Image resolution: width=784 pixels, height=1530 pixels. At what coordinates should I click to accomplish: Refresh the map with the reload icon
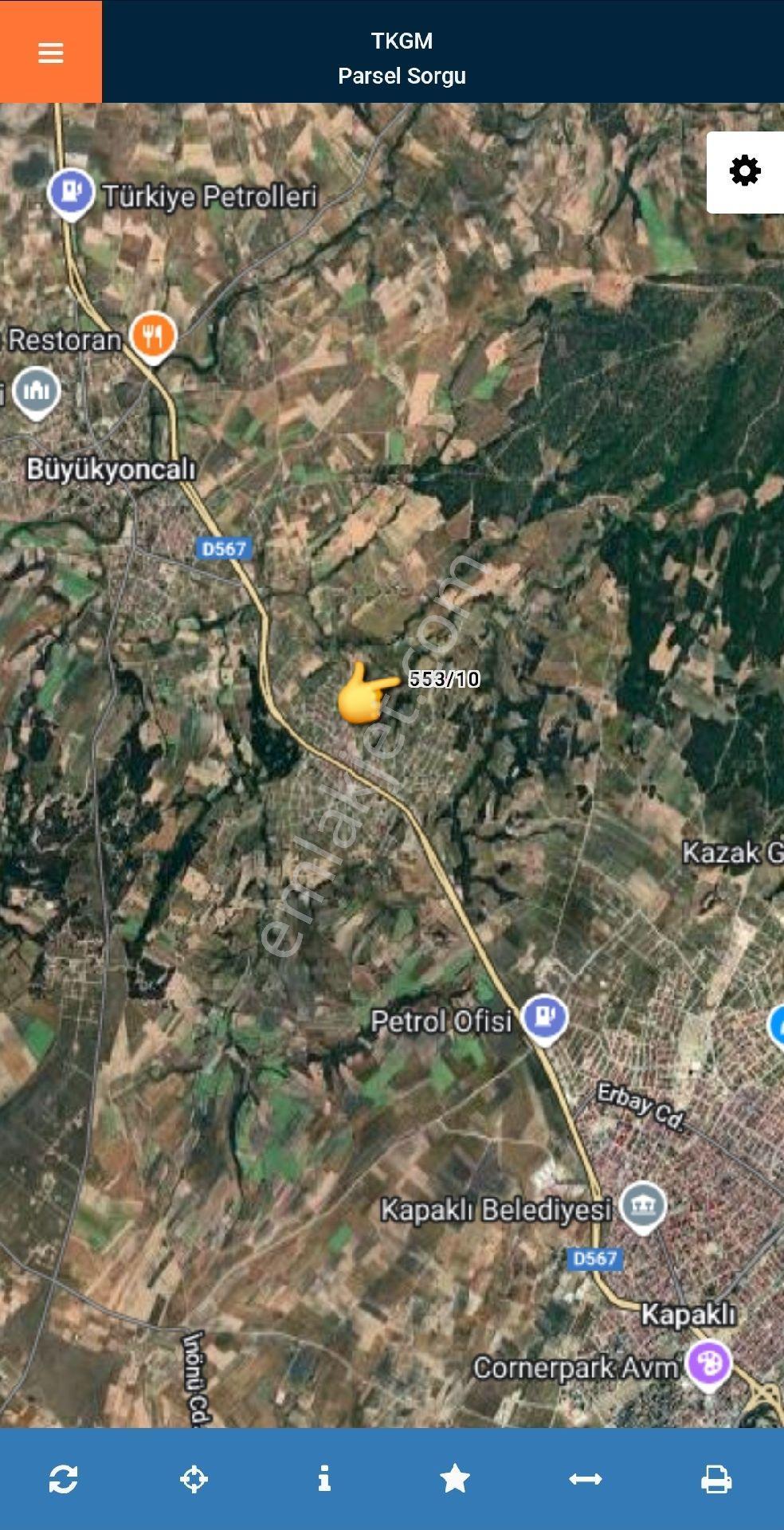click(x=64, y=1479)
